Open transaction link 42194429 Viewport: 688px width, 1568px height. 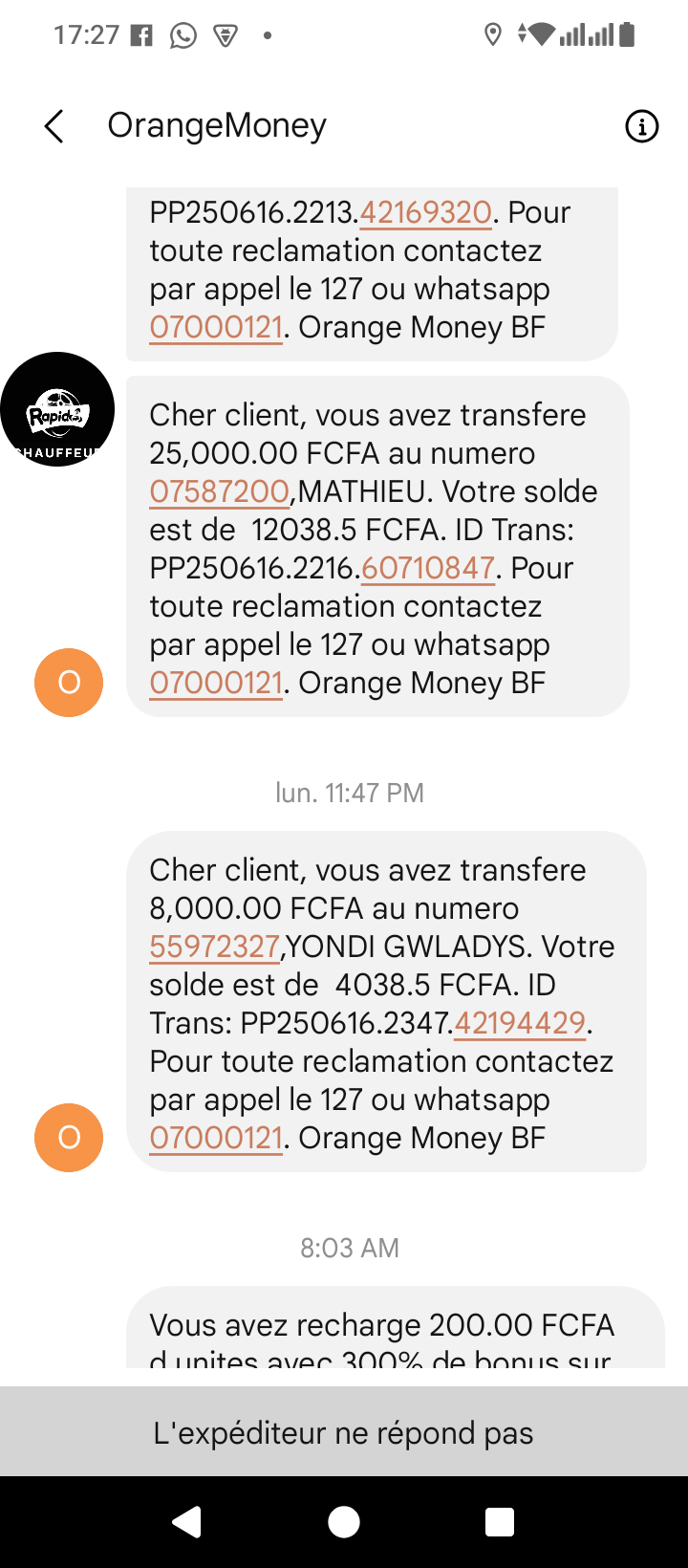[519, 1022]
